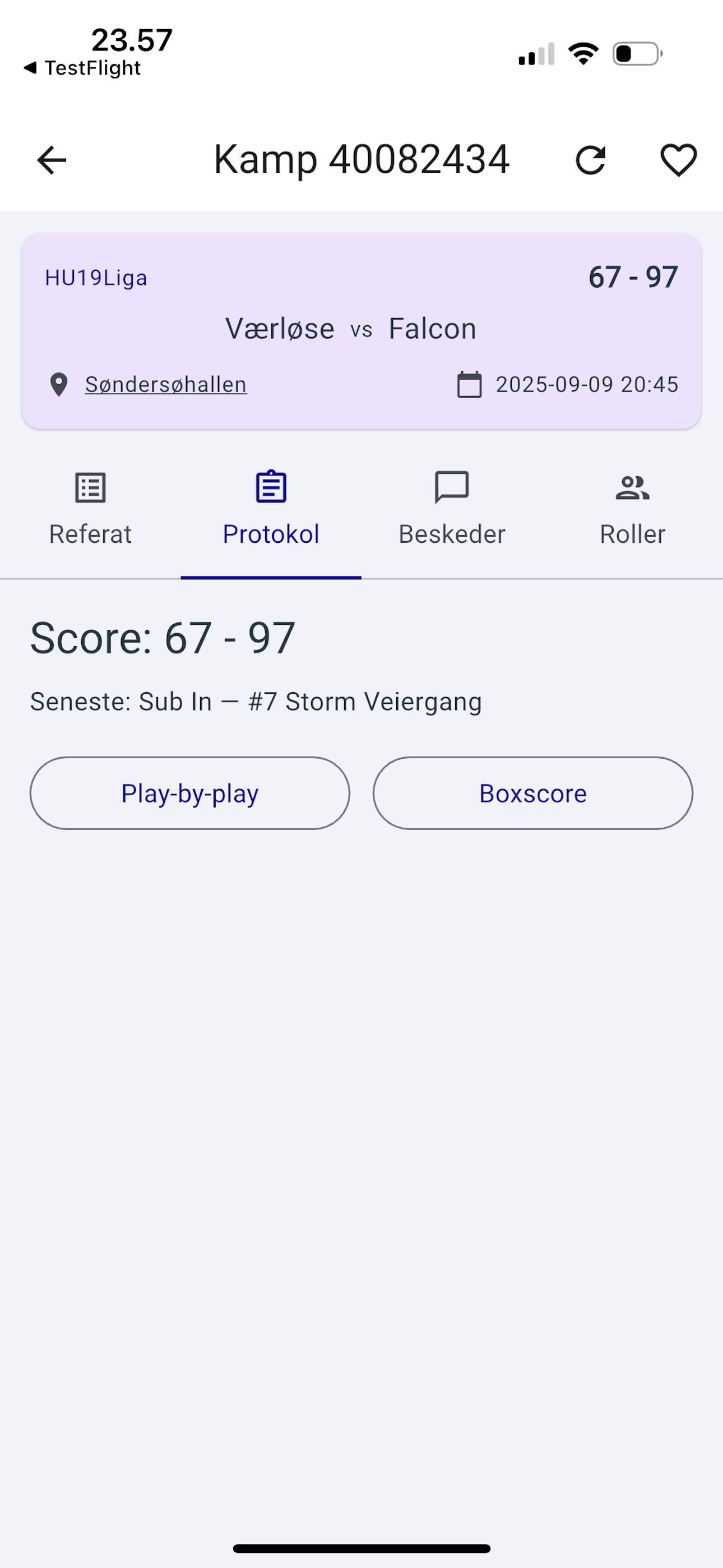Image resolution: width=723 pixels, height=1568 pixels.
Task: Tap the heart icon to favorite this match
Action: click(x=678, y=159)
